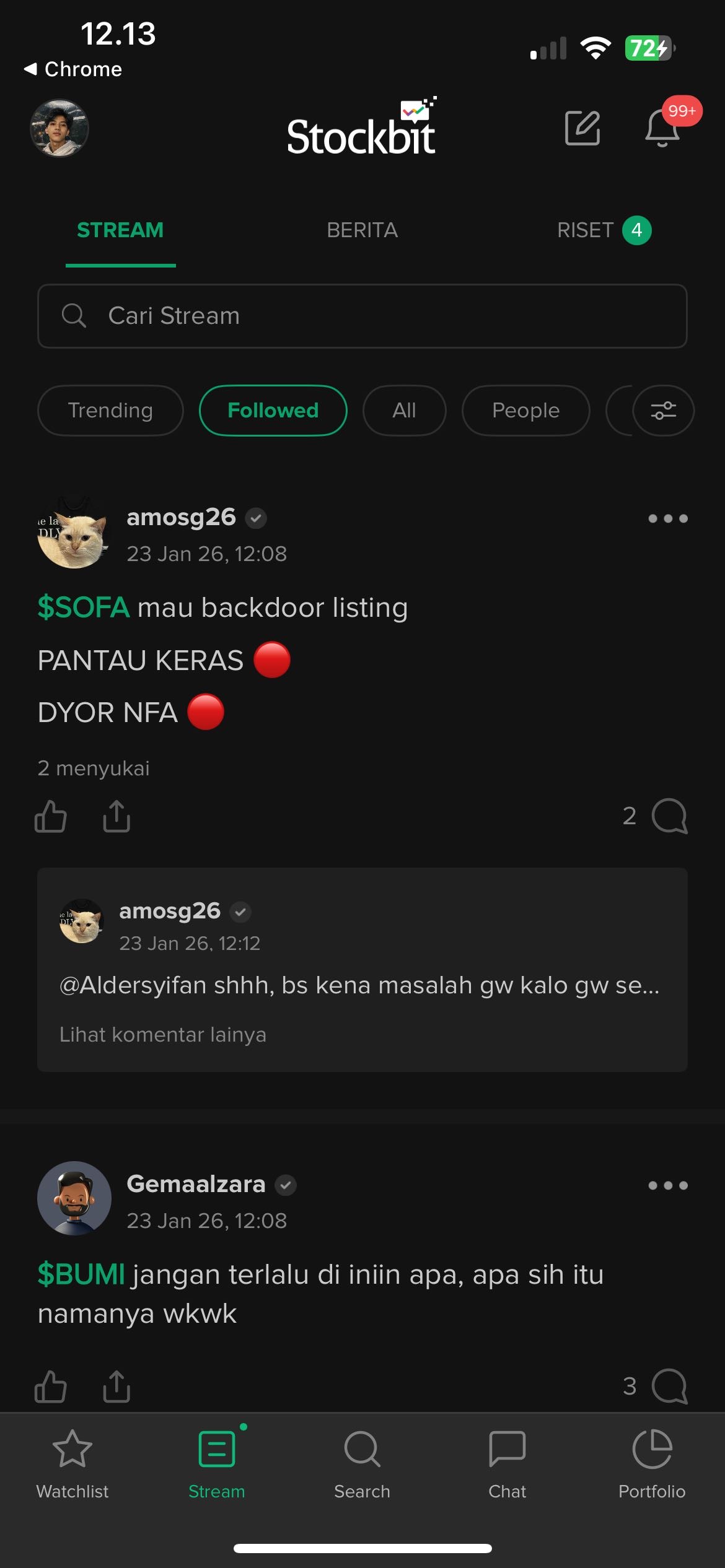Open the notifications bell
The width and height of the screenshot is (725, 1568).
click(x=662, y=128)
